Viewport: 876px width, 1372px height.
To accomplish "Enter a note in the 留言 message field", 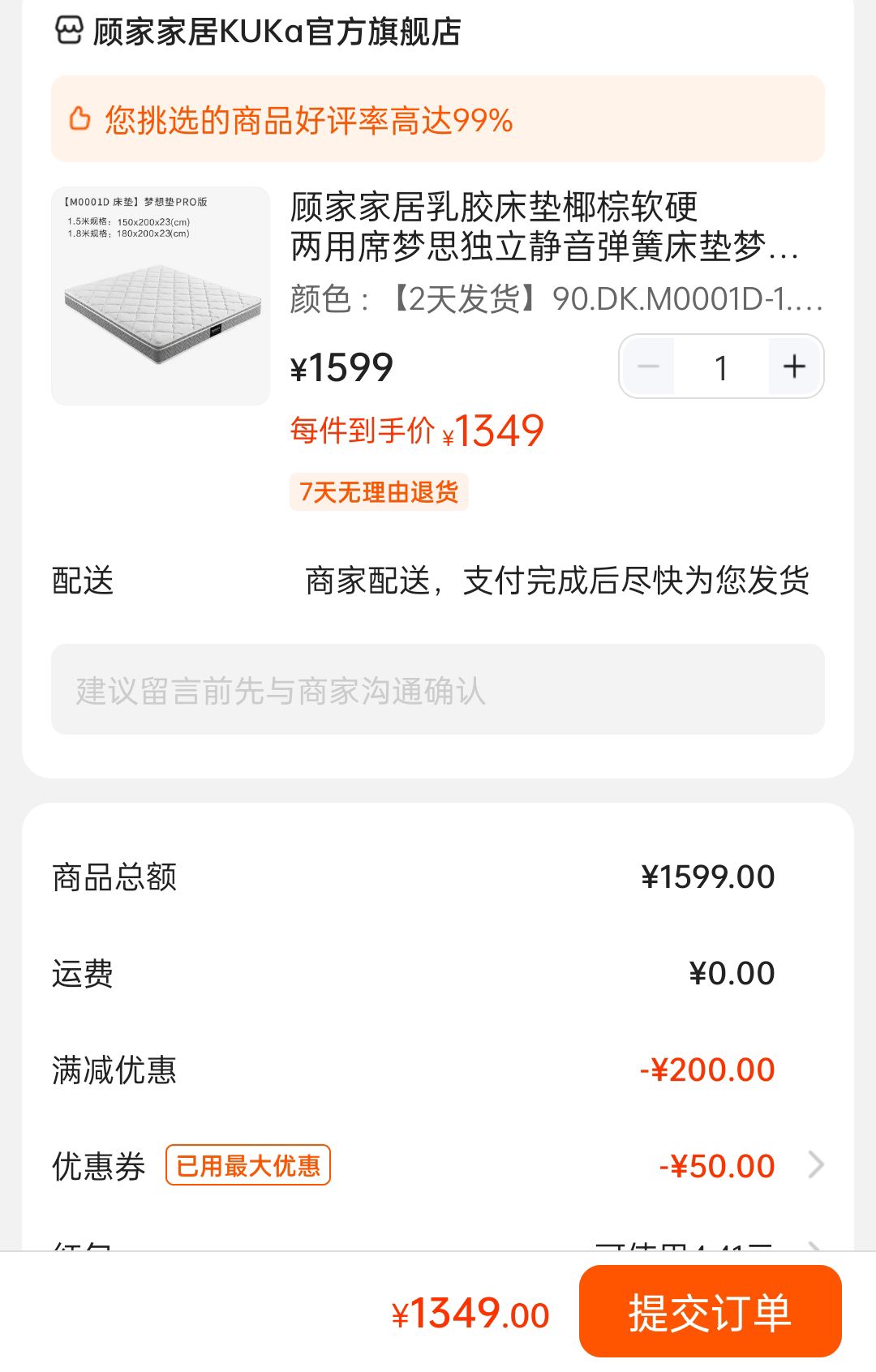I will click(x=438, y=690).
